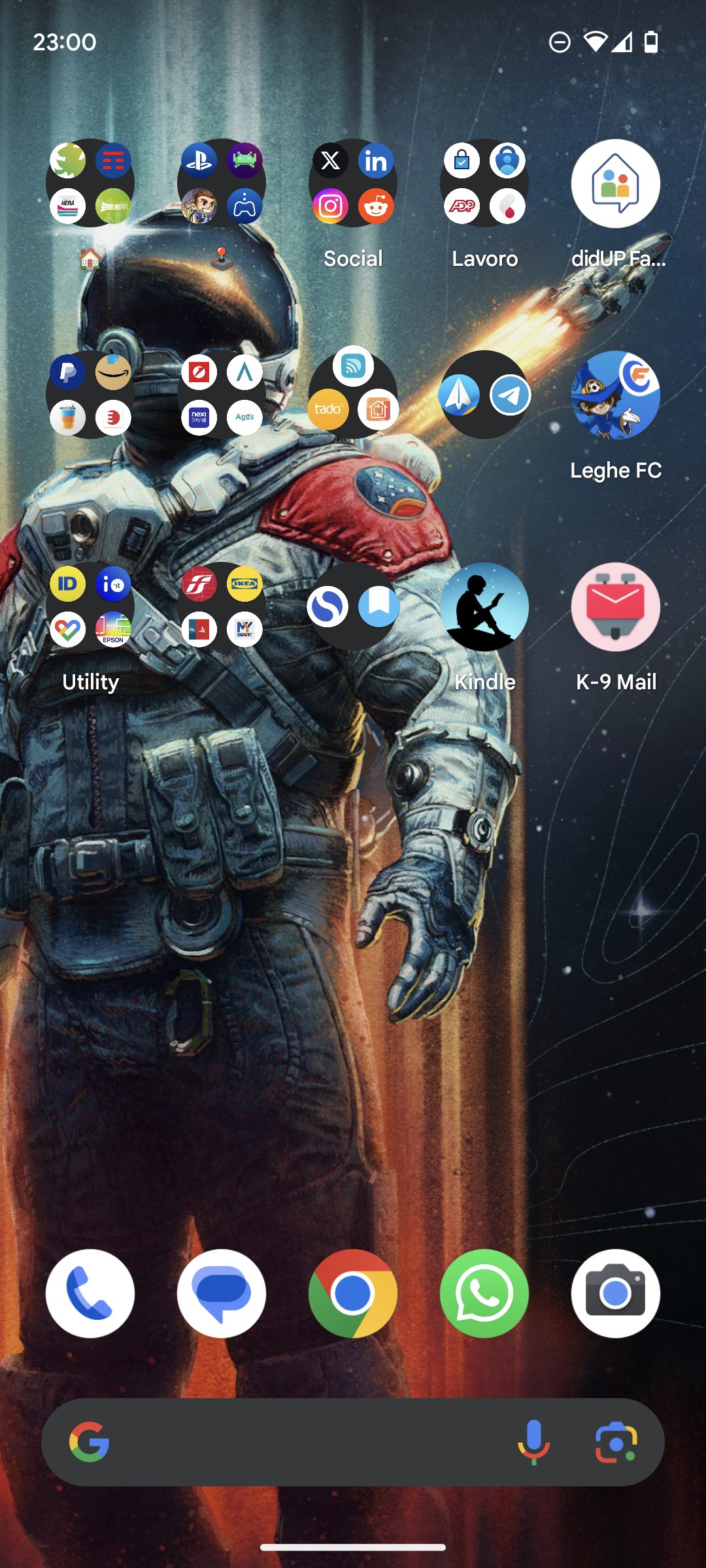The image size is (706, 1568).
Task: Open the Social folder
Action: coord(353,184)
